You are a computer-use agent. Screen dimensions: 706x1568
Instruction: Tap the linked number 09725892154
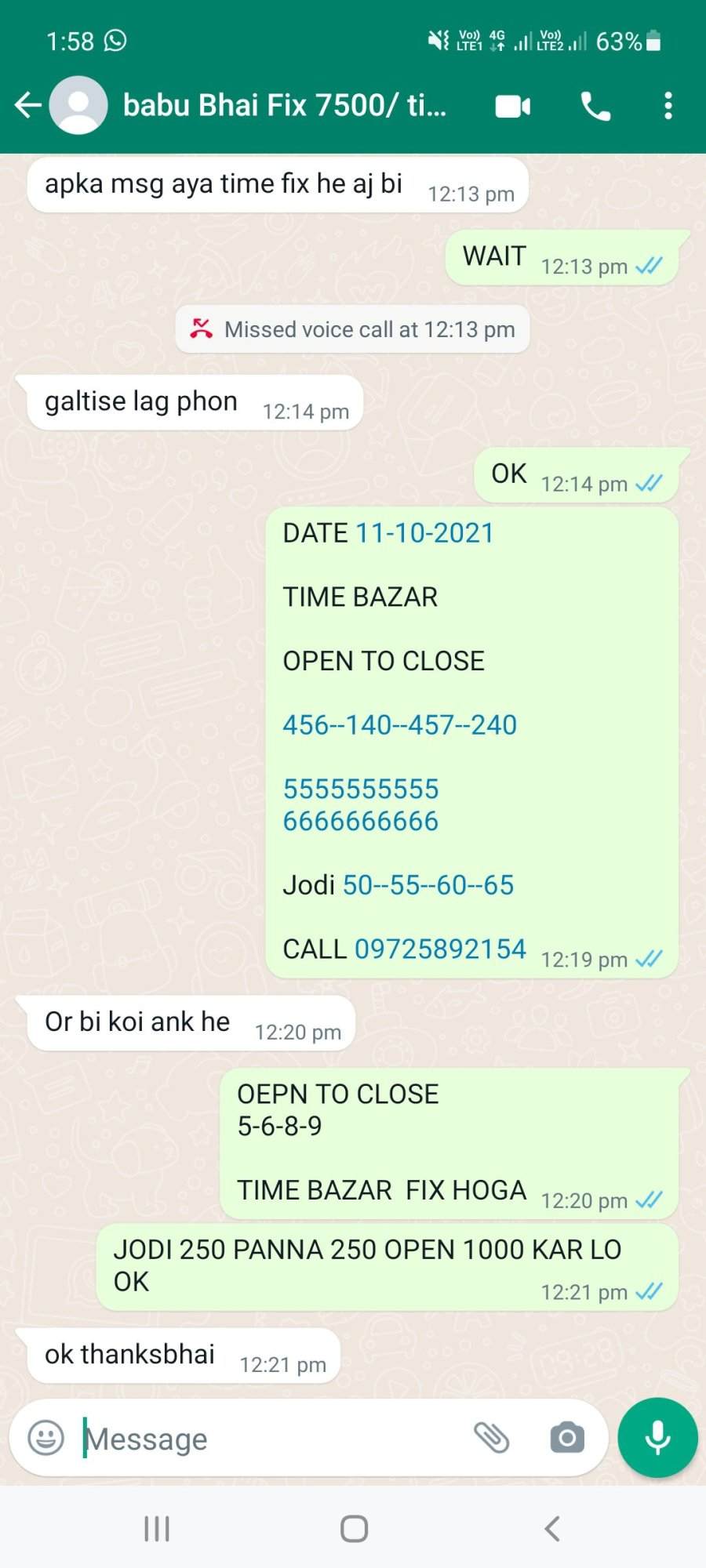click(x=440, y=949)
